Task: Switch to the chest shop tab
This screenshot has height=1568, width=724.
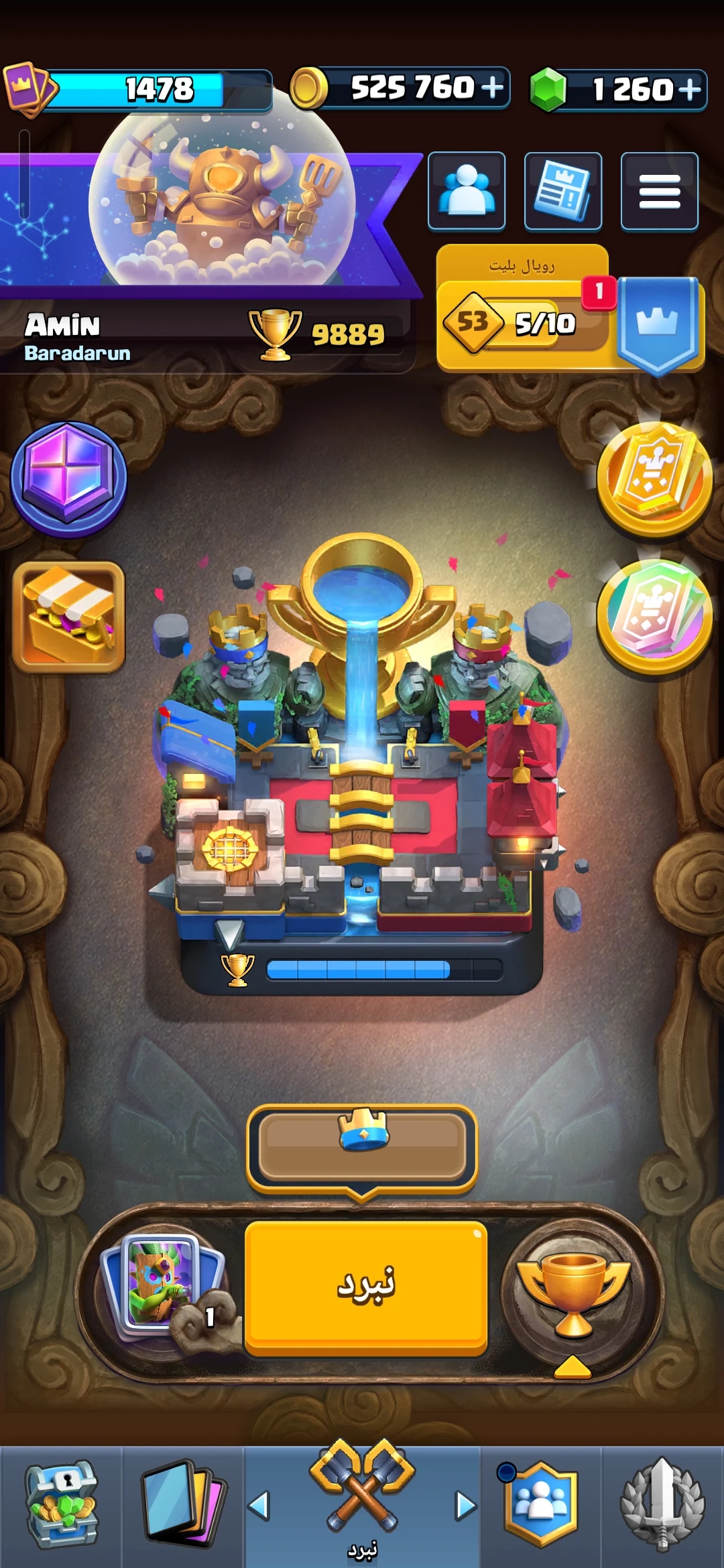Action: click(62, 1506)
